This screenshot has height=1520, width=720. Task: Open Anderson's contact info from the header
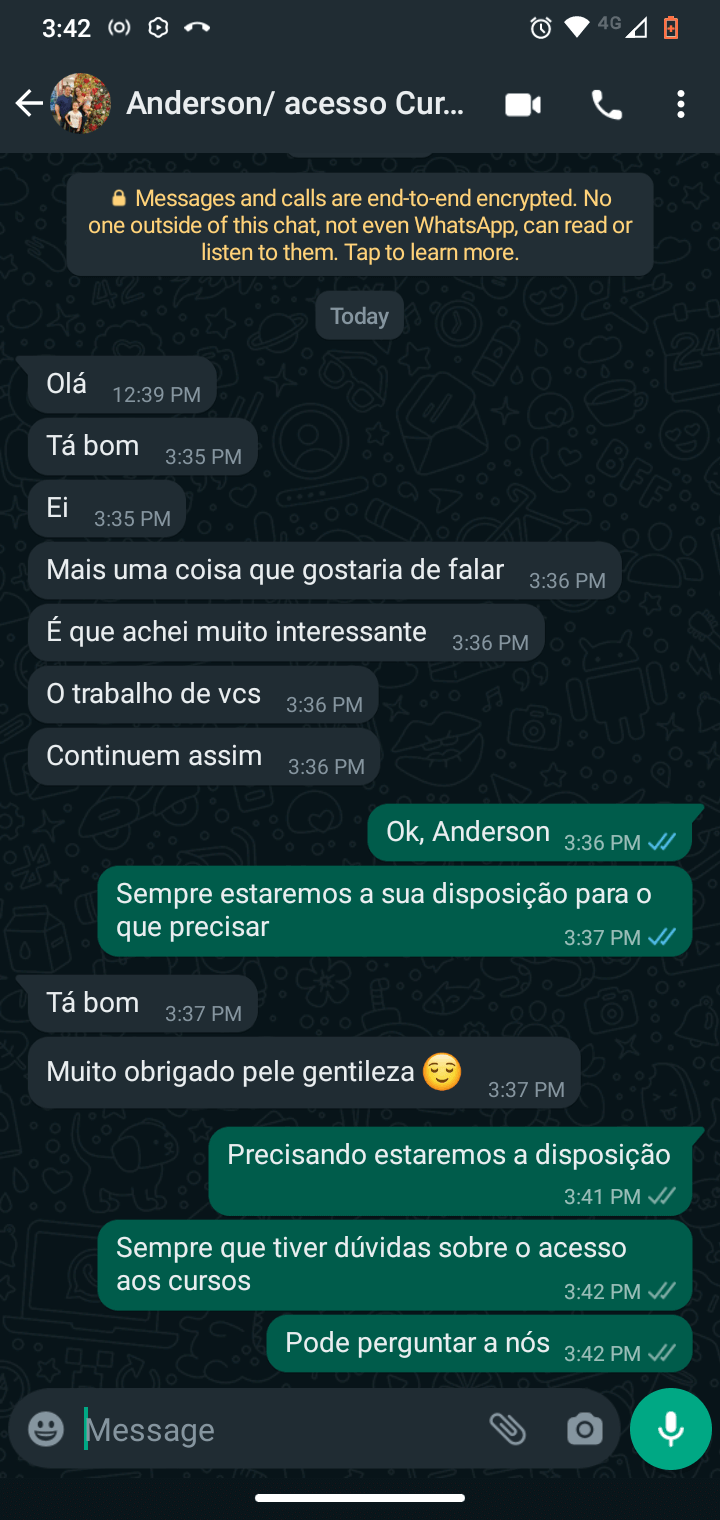coord(295,104)
